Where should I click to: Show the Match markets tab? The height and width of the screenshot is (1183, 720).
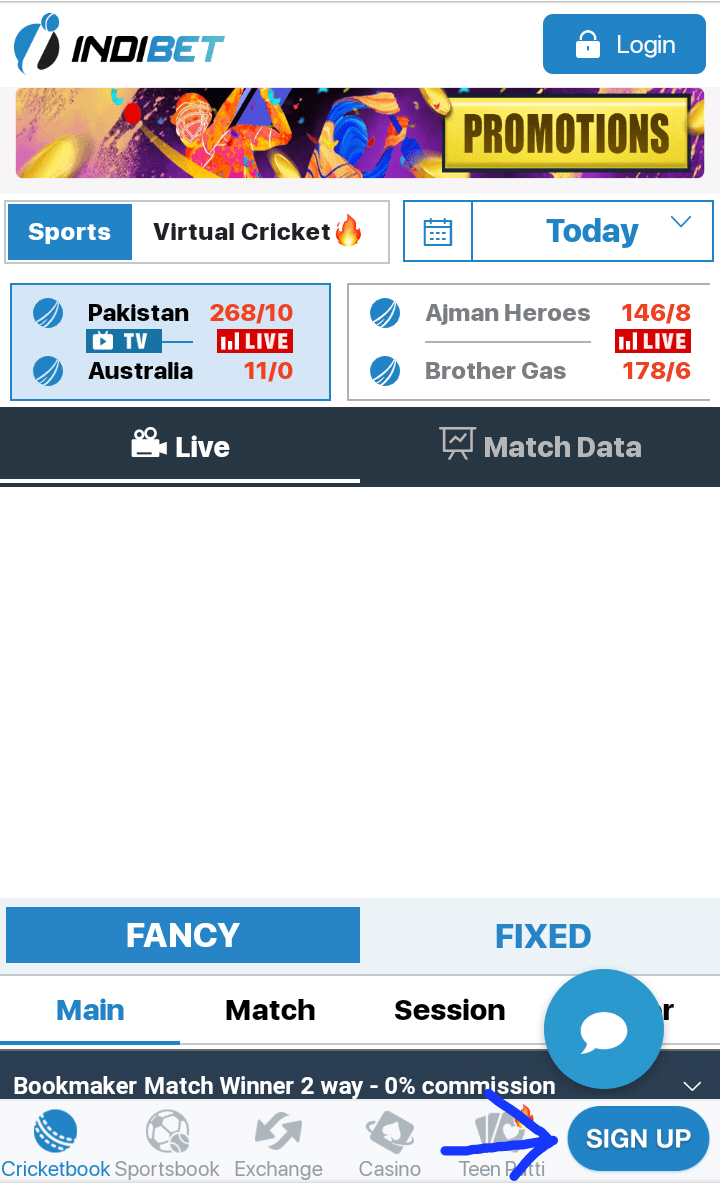(270, 1010)
